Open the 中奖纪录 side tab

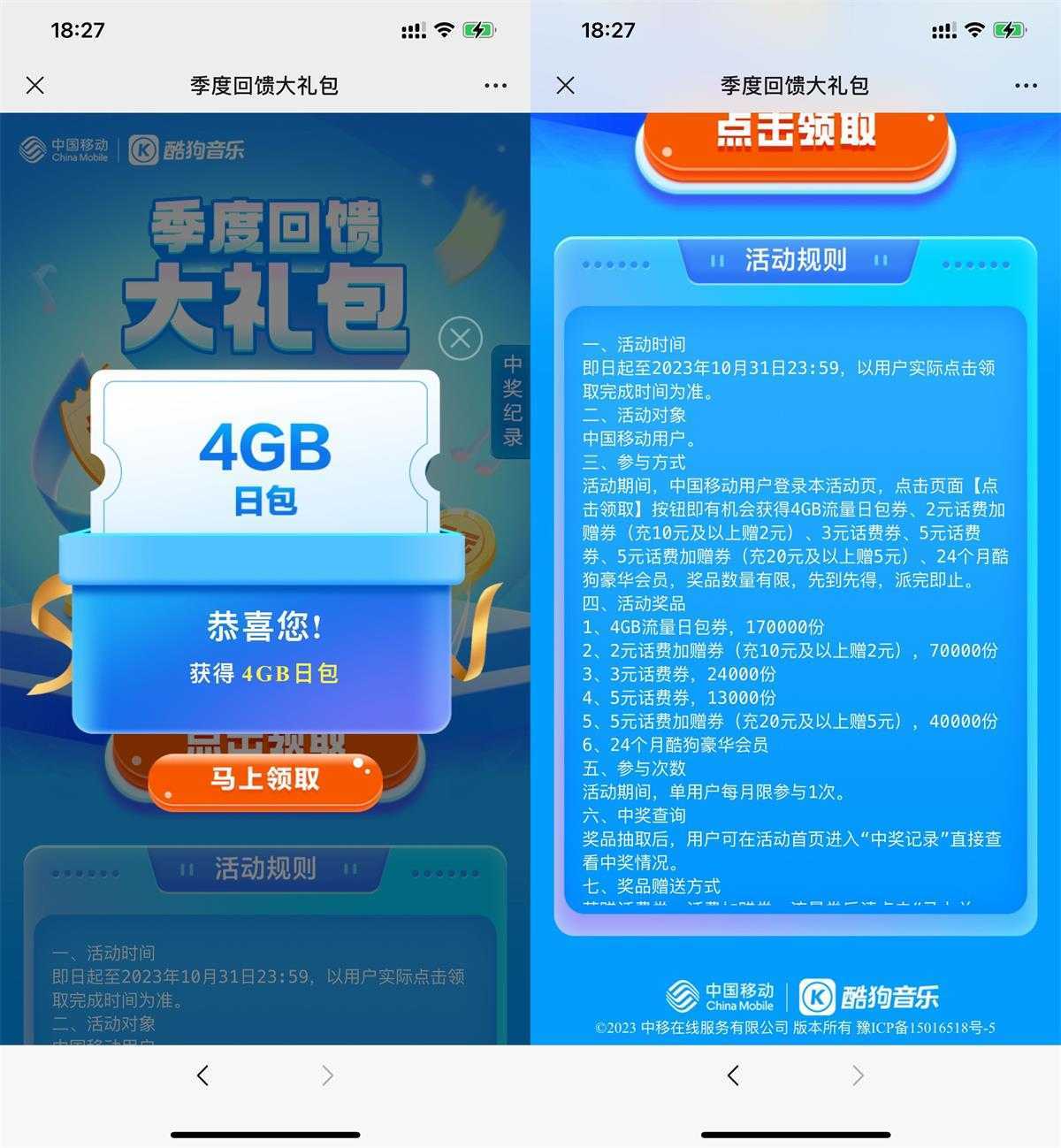[x=512, y=401]
